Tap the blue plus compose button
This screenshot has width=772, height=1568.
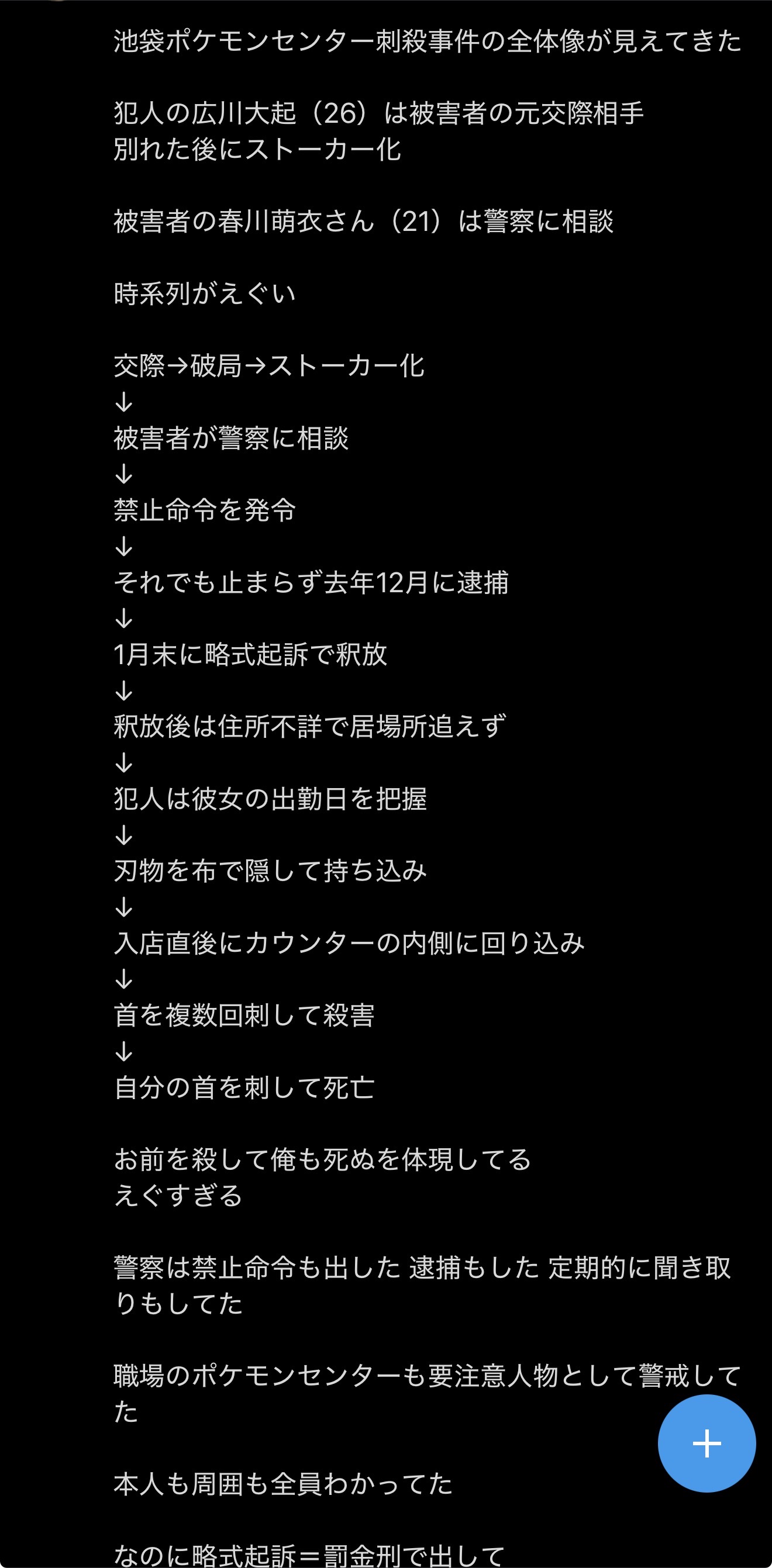point(706,1443)
